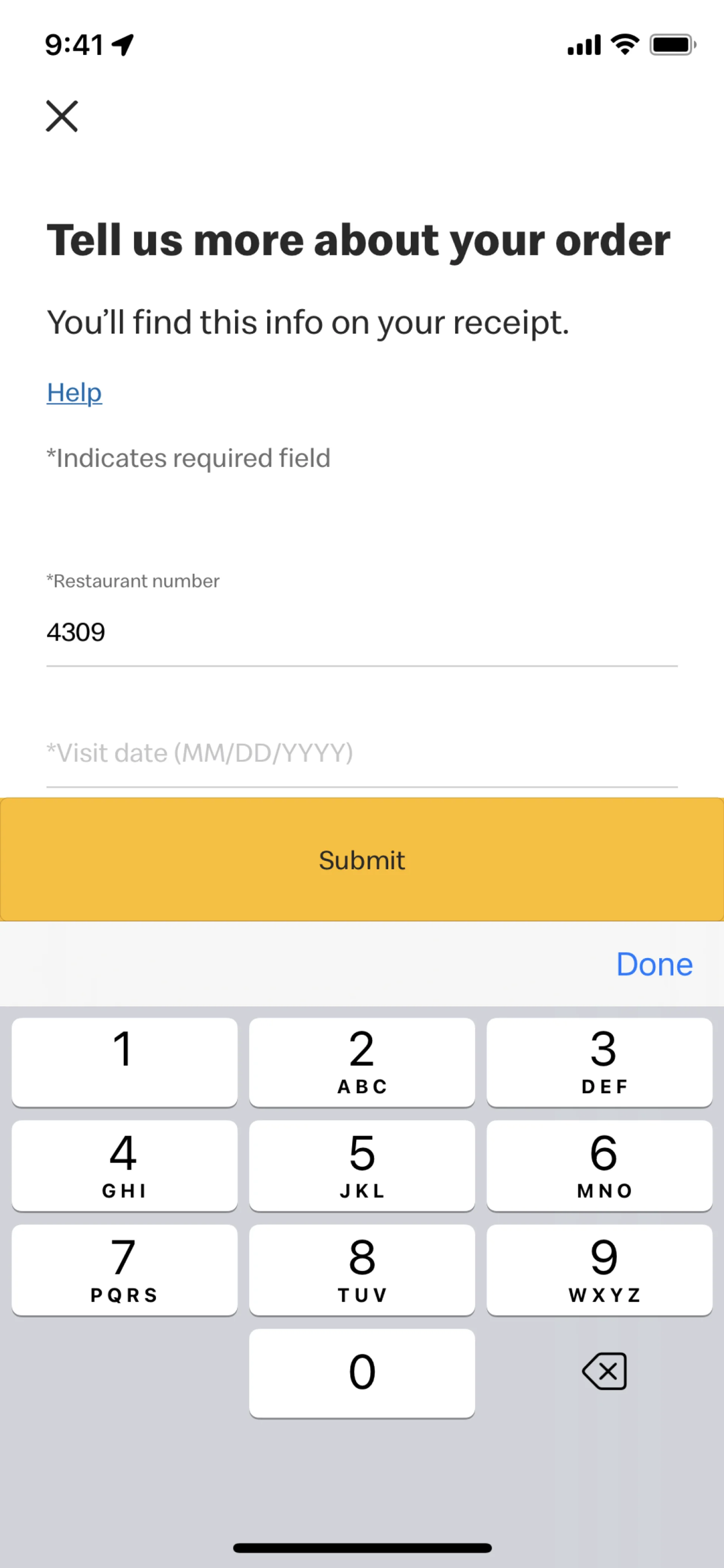Submit the order information
724x1568 pixels.
pyautogui.click(x=362, y=860)
